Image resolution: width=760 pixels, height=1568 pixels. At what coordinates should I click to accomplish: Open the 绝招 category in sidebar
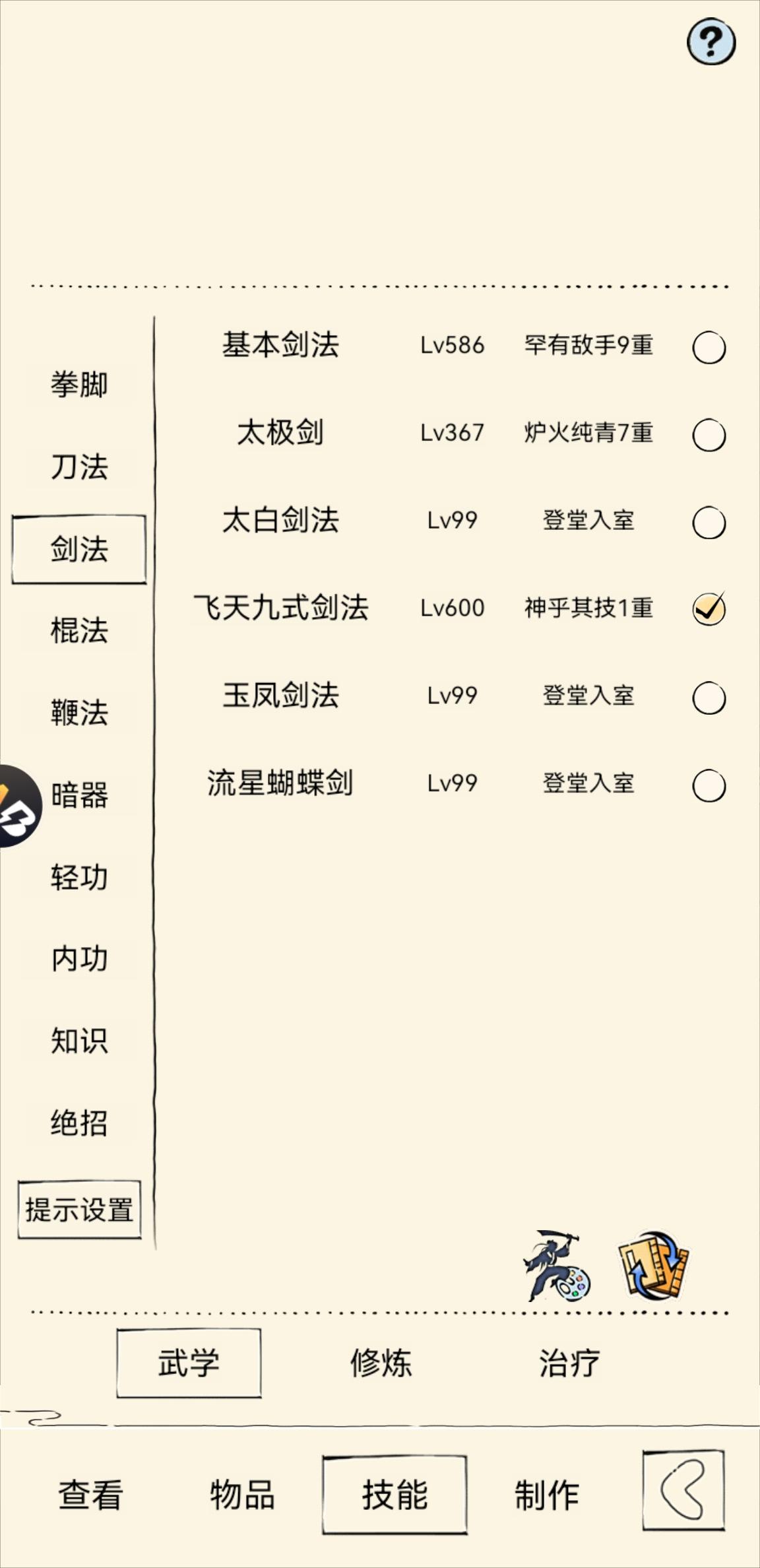[79, 1122]
